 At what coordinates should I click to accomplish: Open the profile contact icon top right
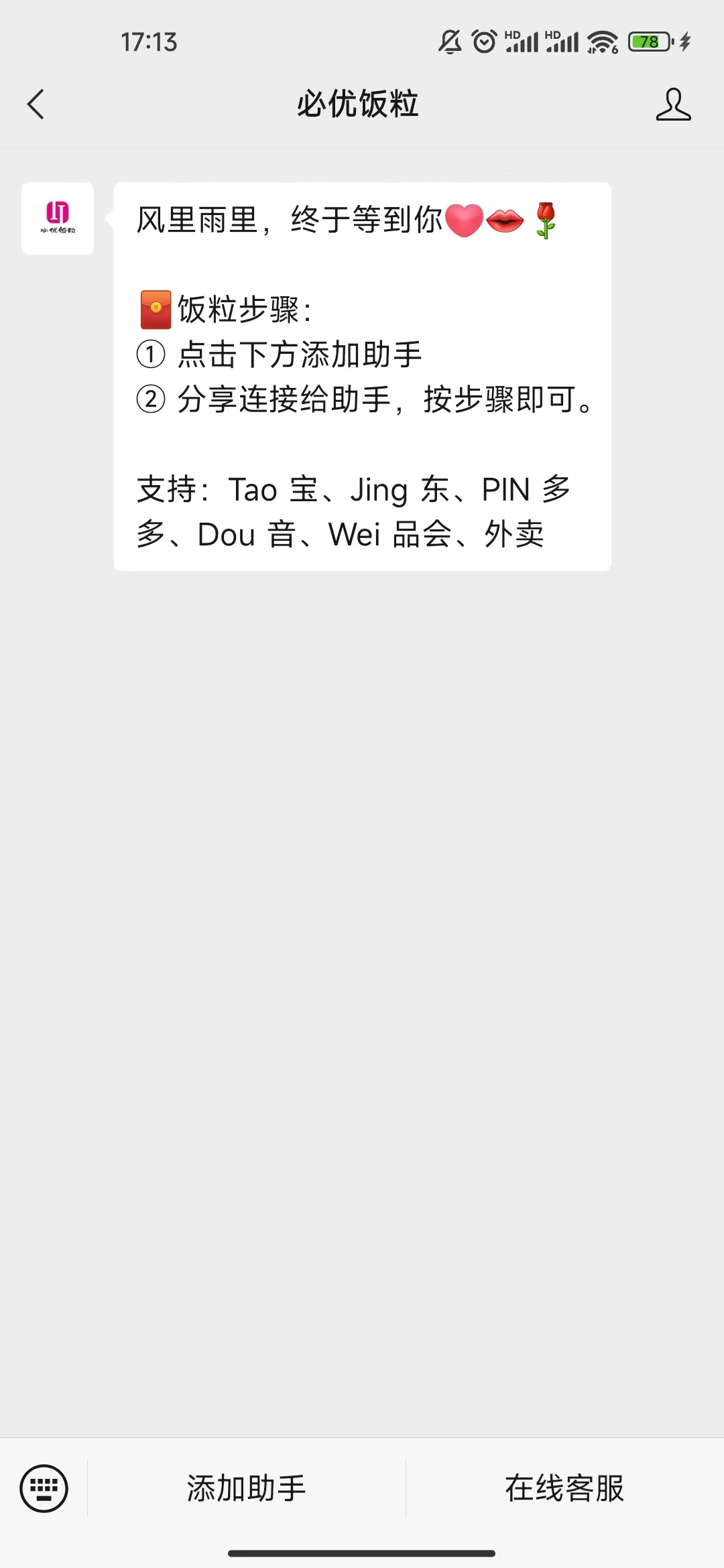pos(674,105)
